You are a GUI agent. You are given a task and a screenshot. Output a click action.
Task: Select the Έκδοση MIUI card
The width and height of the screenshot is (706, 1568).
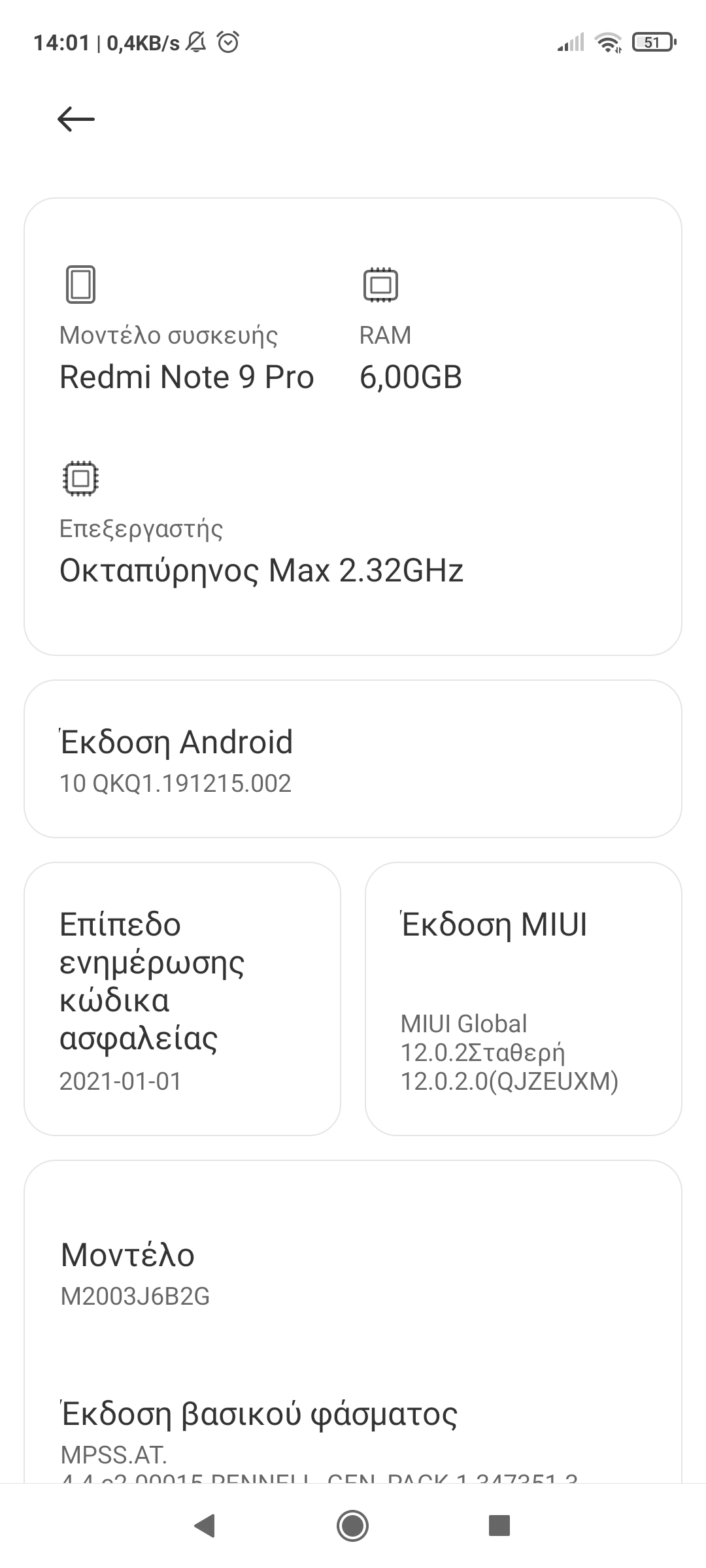pos(523,999)
